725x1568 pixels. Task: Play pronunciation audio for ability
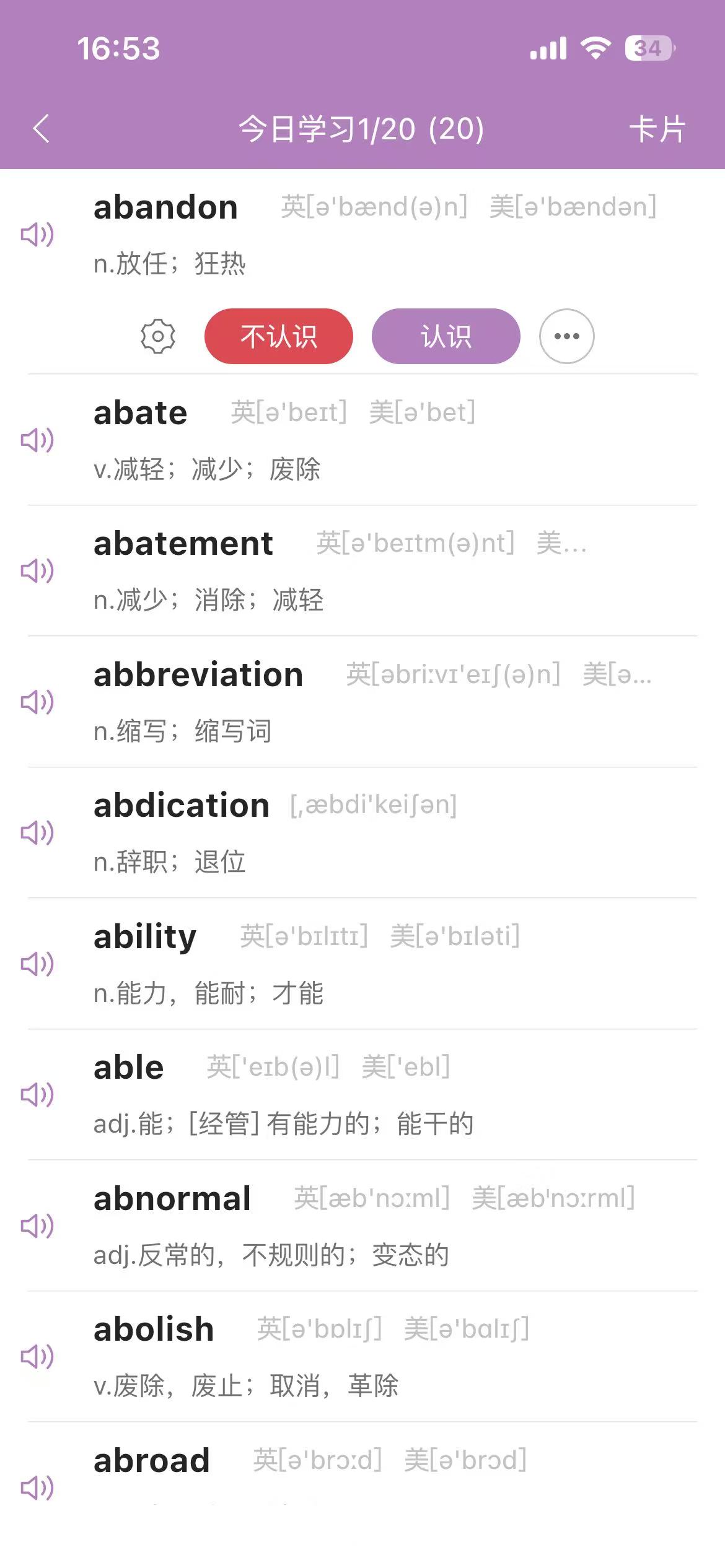click(x=37, y=964)
